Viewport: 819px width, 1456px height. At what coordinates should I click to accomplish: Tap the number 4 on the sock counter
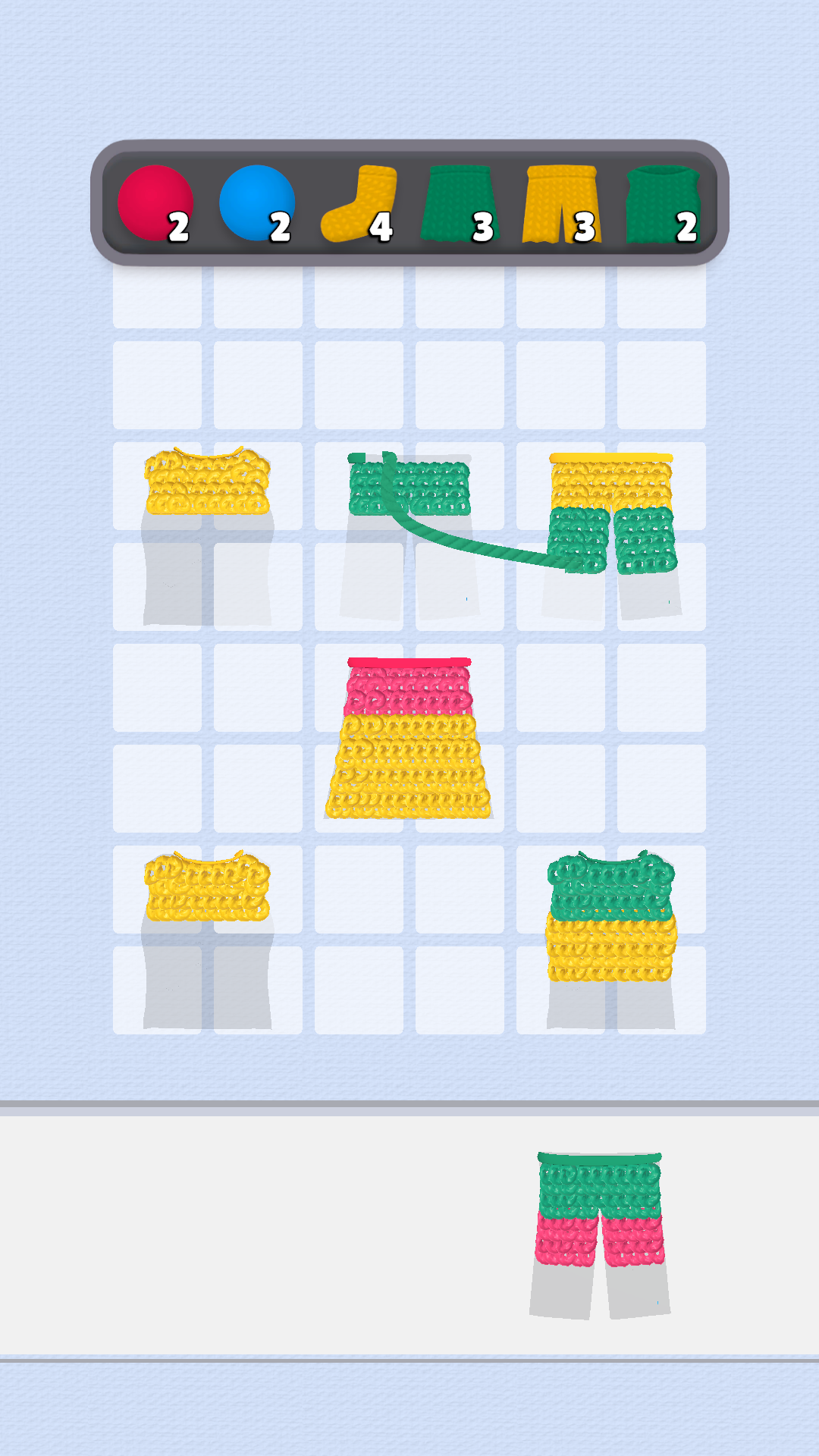[x=381, y=228]
